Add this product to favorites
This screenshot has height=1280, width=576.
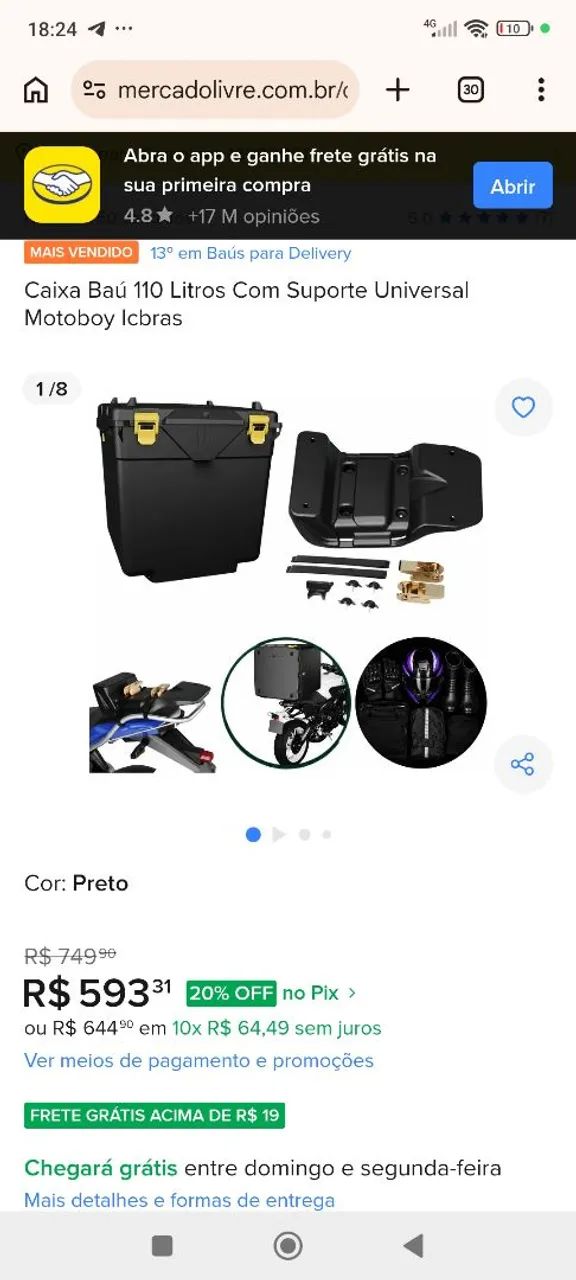(523, 407)
